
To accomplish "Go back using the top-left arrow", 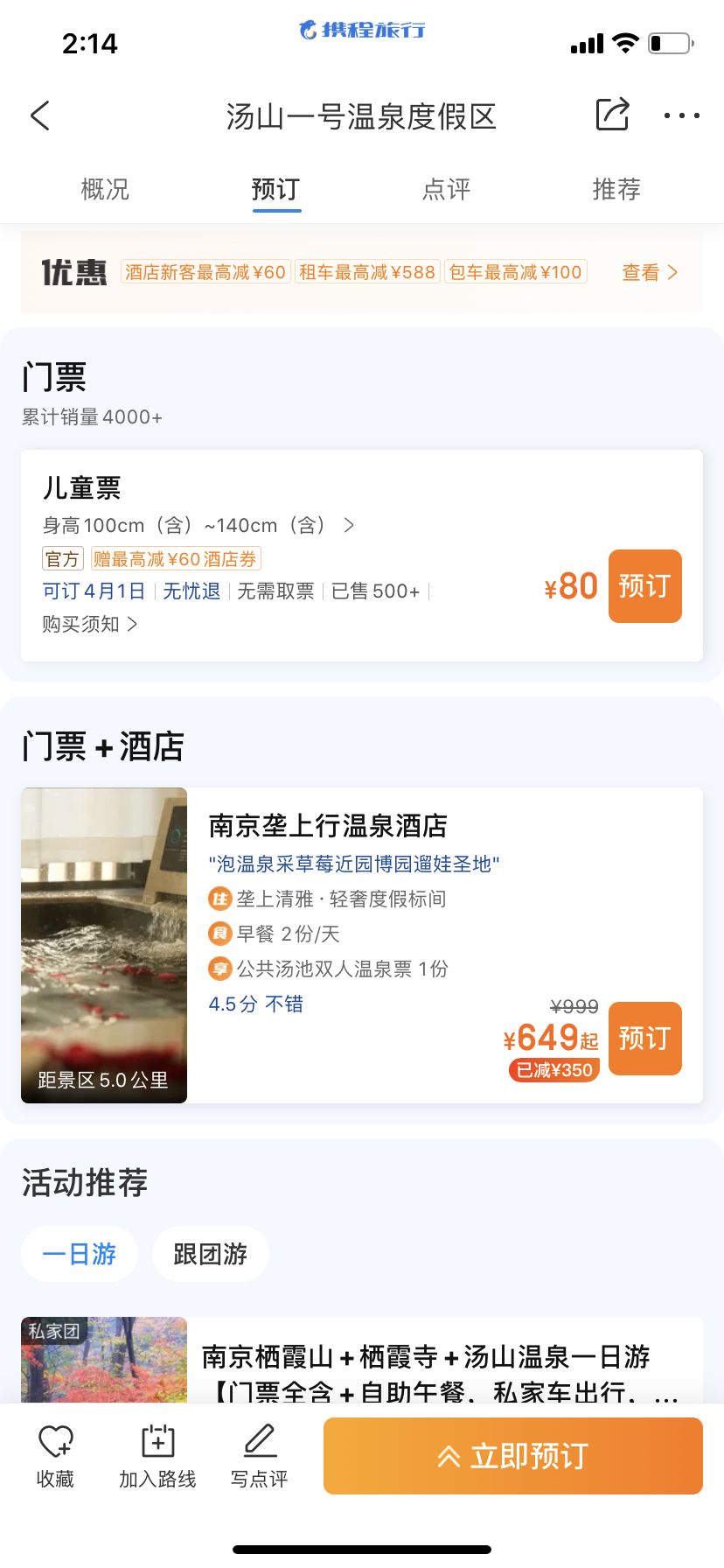I will pyautogui.click(x=40, y=115).
